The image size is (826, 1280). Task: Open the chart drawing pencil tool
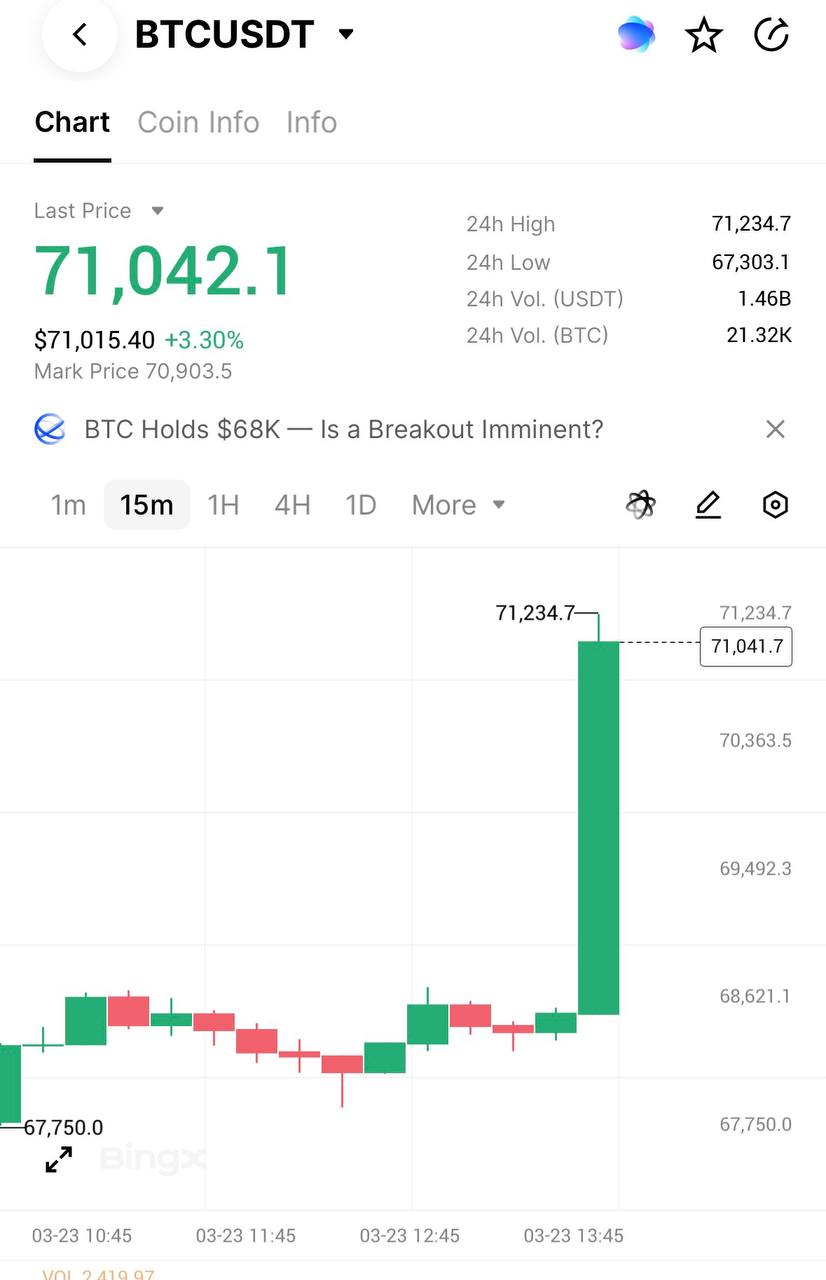tap(708, 505)
